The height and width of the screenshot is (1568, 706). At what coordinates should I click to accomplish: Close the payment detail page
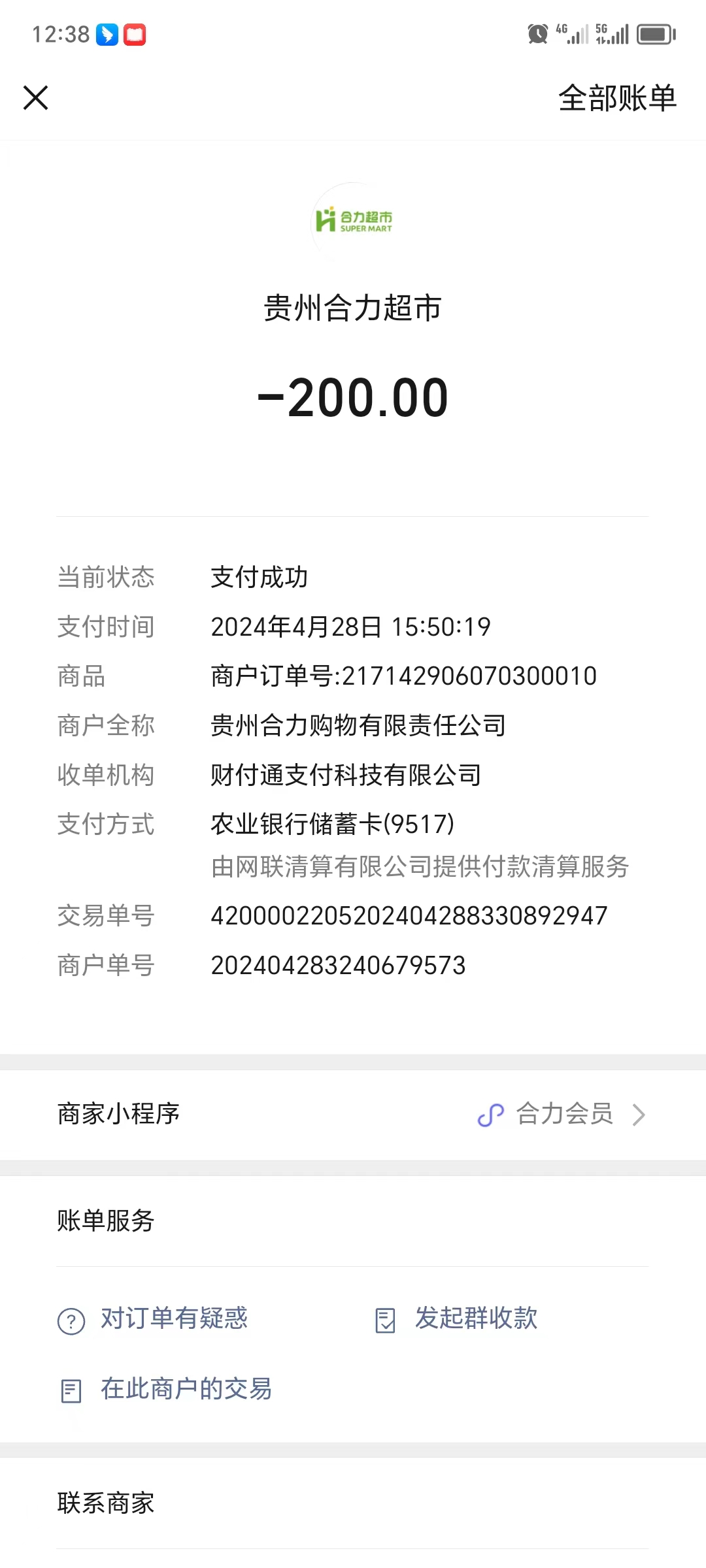(x=36, y=98)
